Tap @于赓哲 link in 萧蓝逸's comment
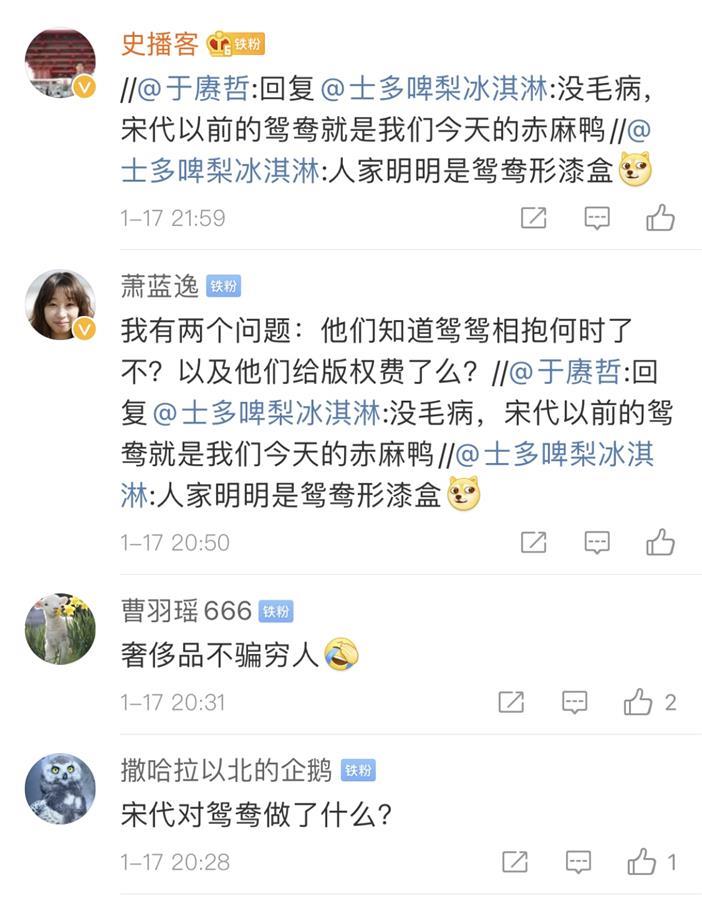Viewport: 702px width, 900px height. pos(564,372)
